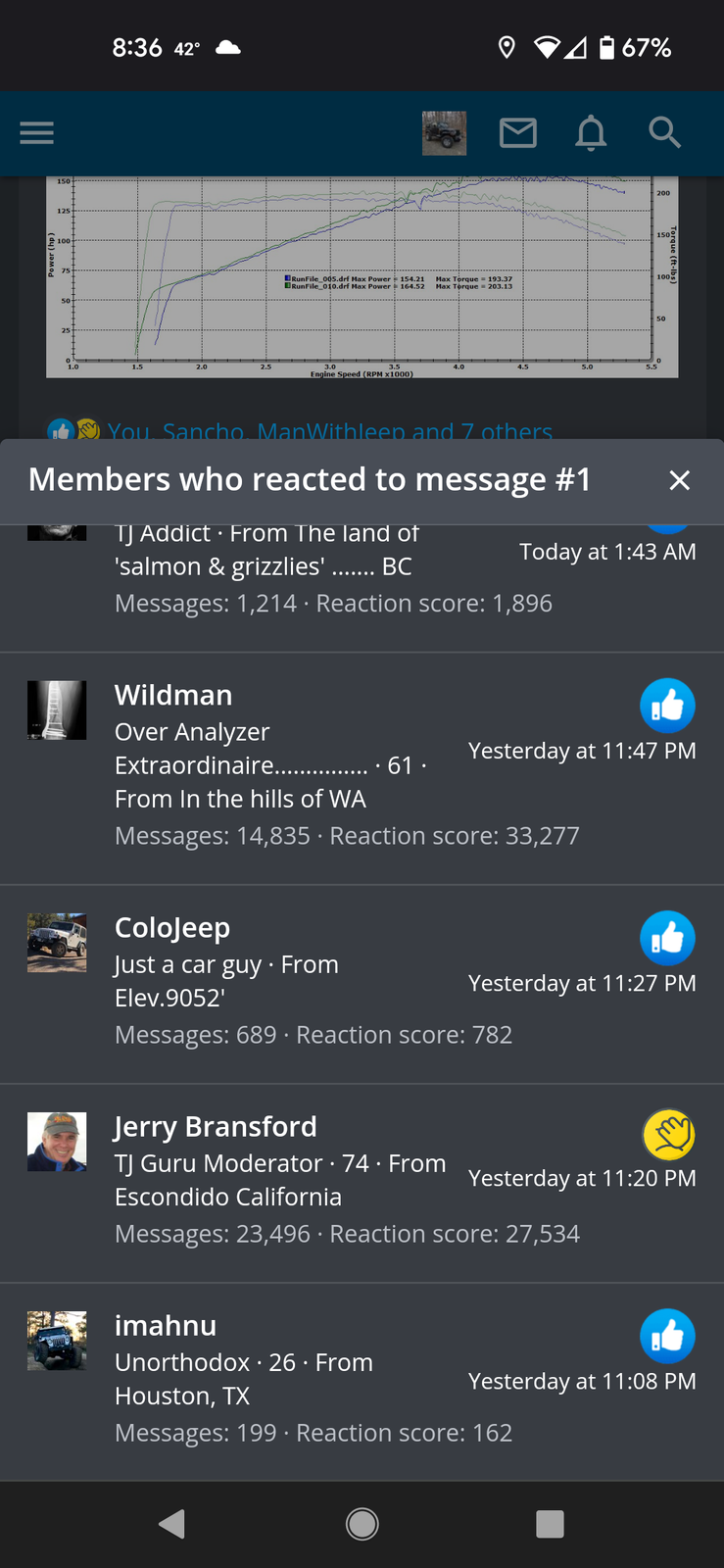724x1568 pixels.
Task: Tap imahnu's avatar image
Action: coord(57,1340)
